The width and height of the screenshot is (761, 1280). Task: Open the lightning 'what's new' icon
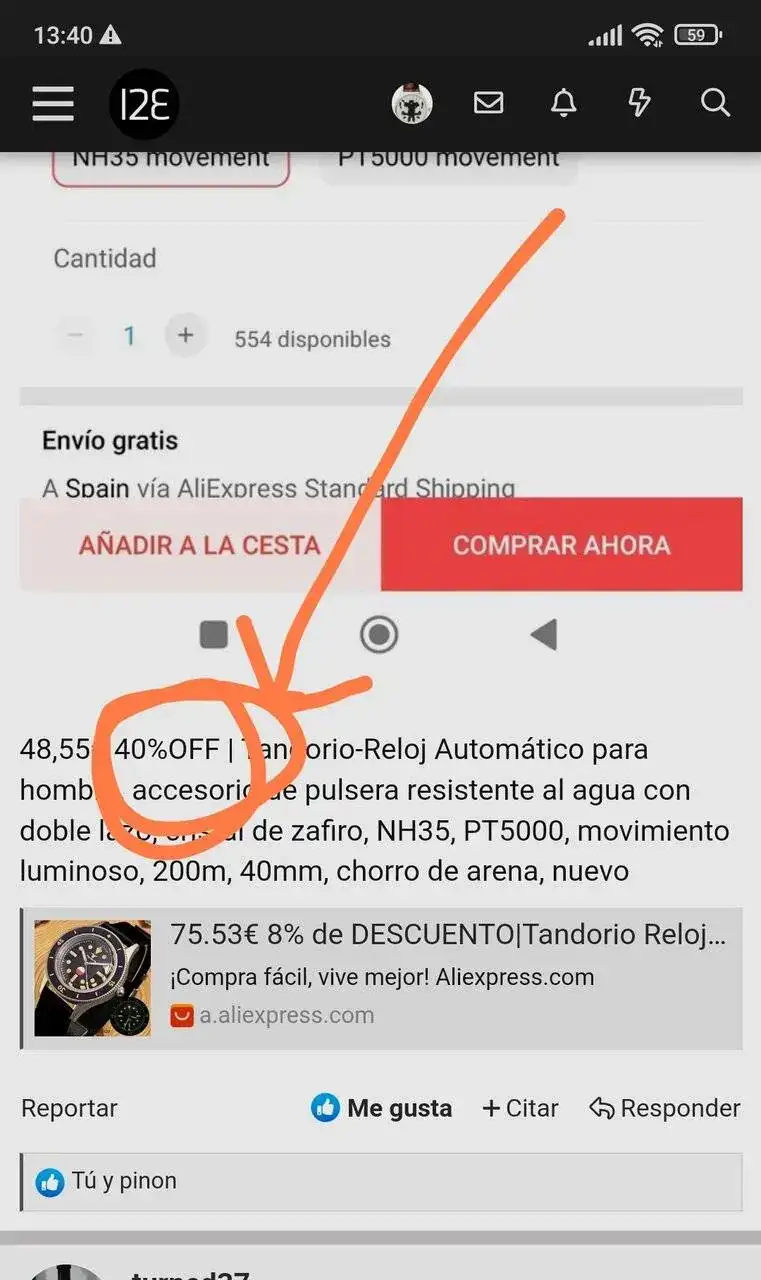[639, 103]
